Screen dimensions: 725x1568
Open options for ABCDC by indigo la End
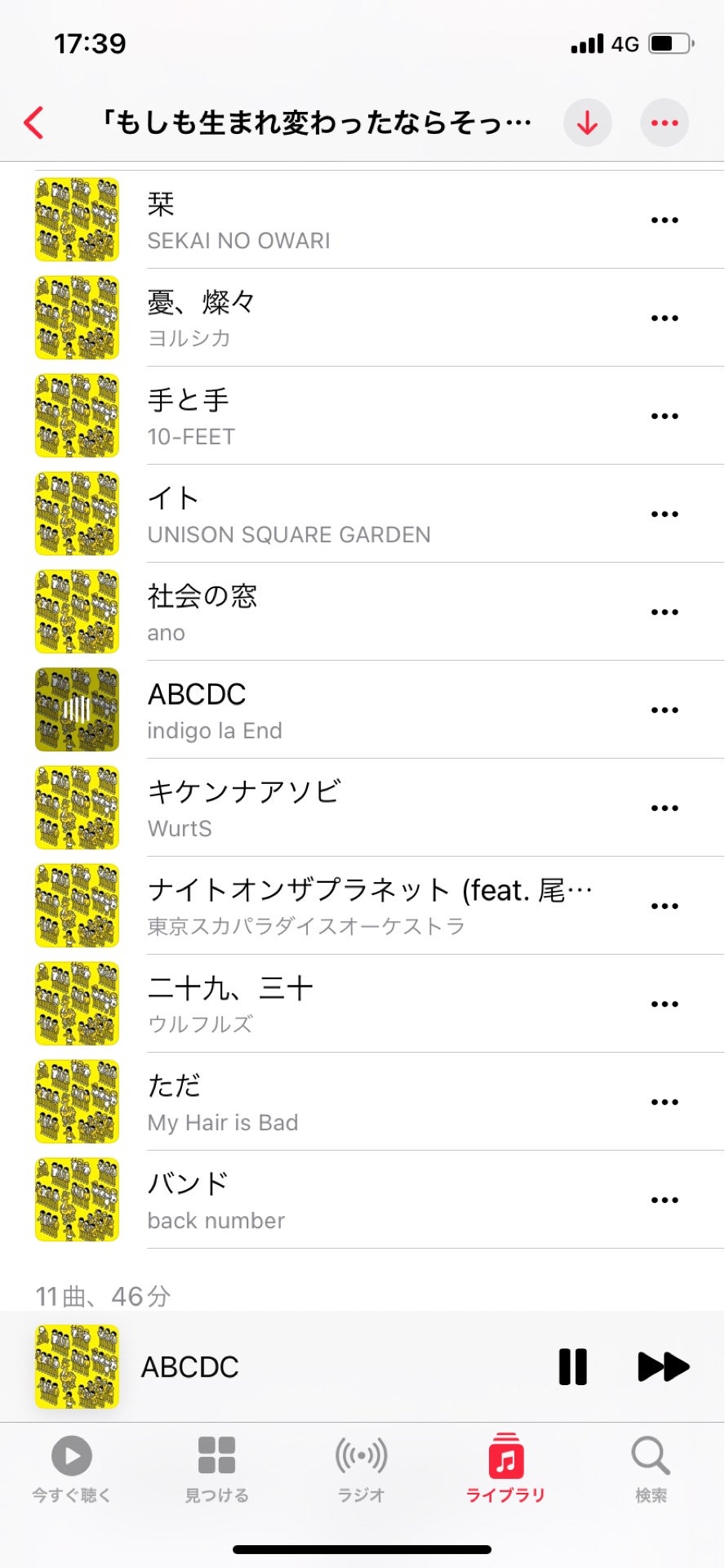665,710
